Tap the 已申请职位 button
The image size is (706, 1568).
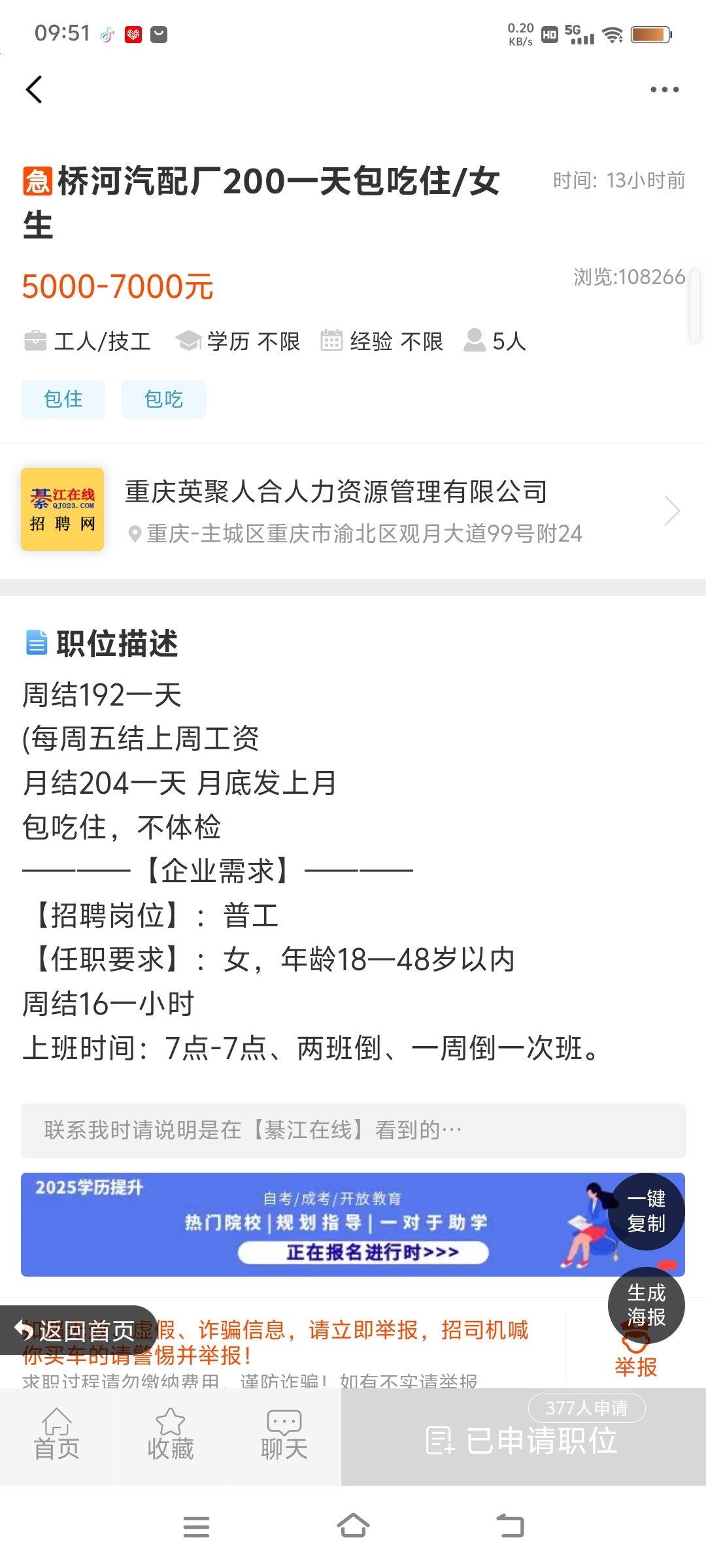tap(523, 1440)
